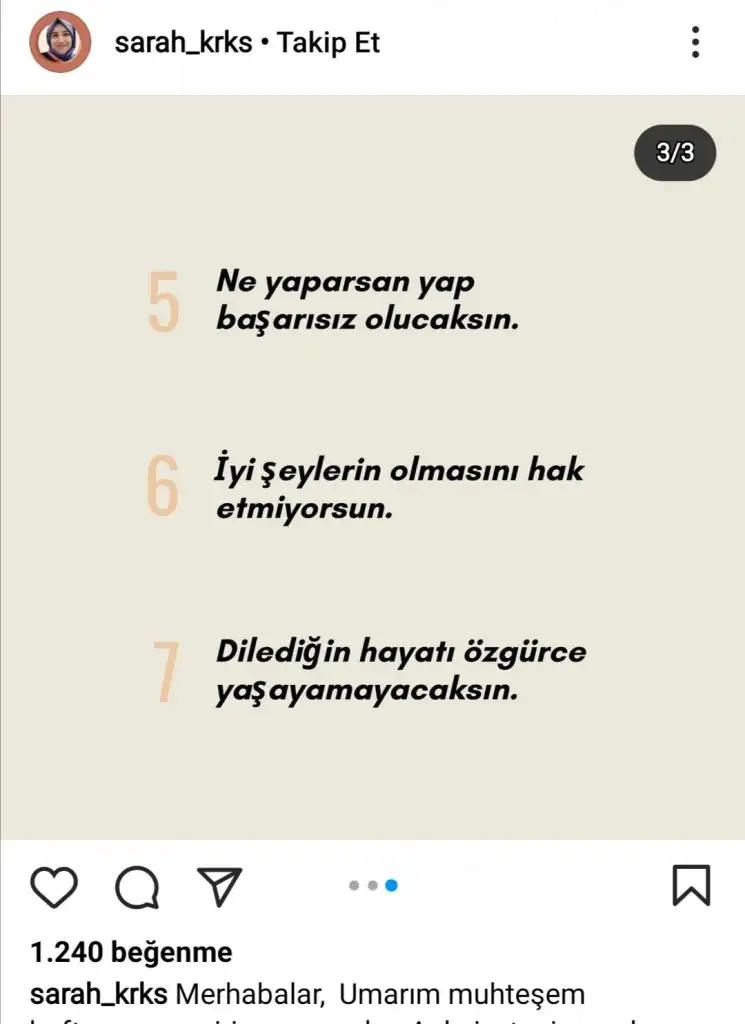The image size is (745, 1024).
Task: Share the post via paper plane
Action: click(219, 886)
